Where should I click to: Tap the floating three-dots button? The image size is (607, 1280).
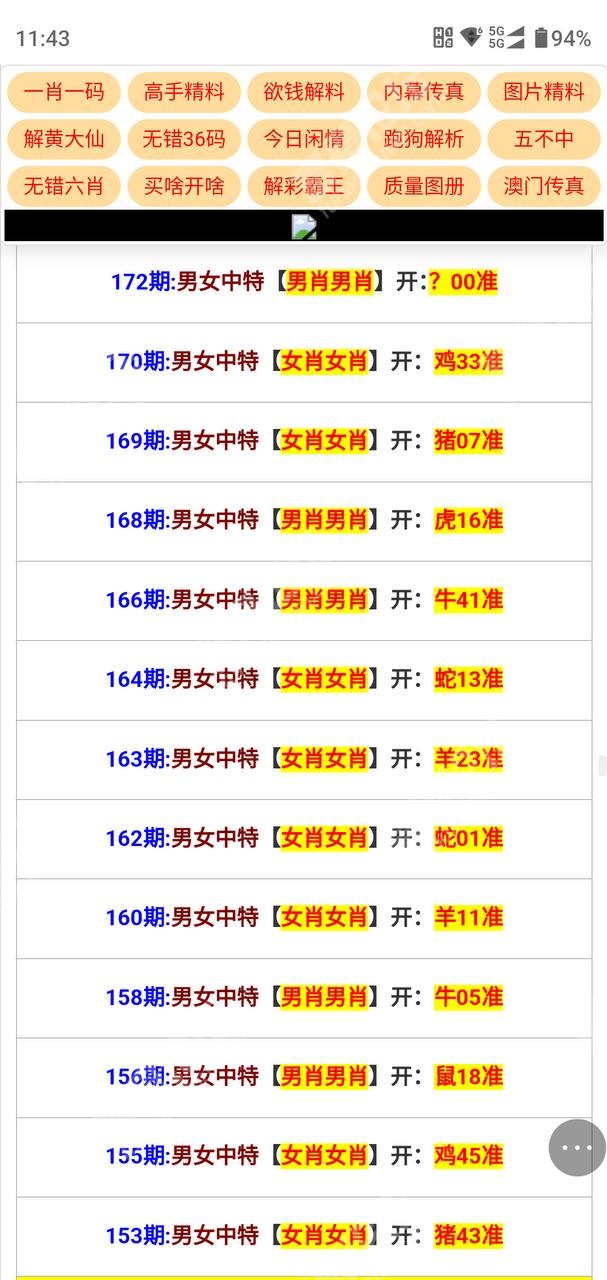pos(577,1148)
